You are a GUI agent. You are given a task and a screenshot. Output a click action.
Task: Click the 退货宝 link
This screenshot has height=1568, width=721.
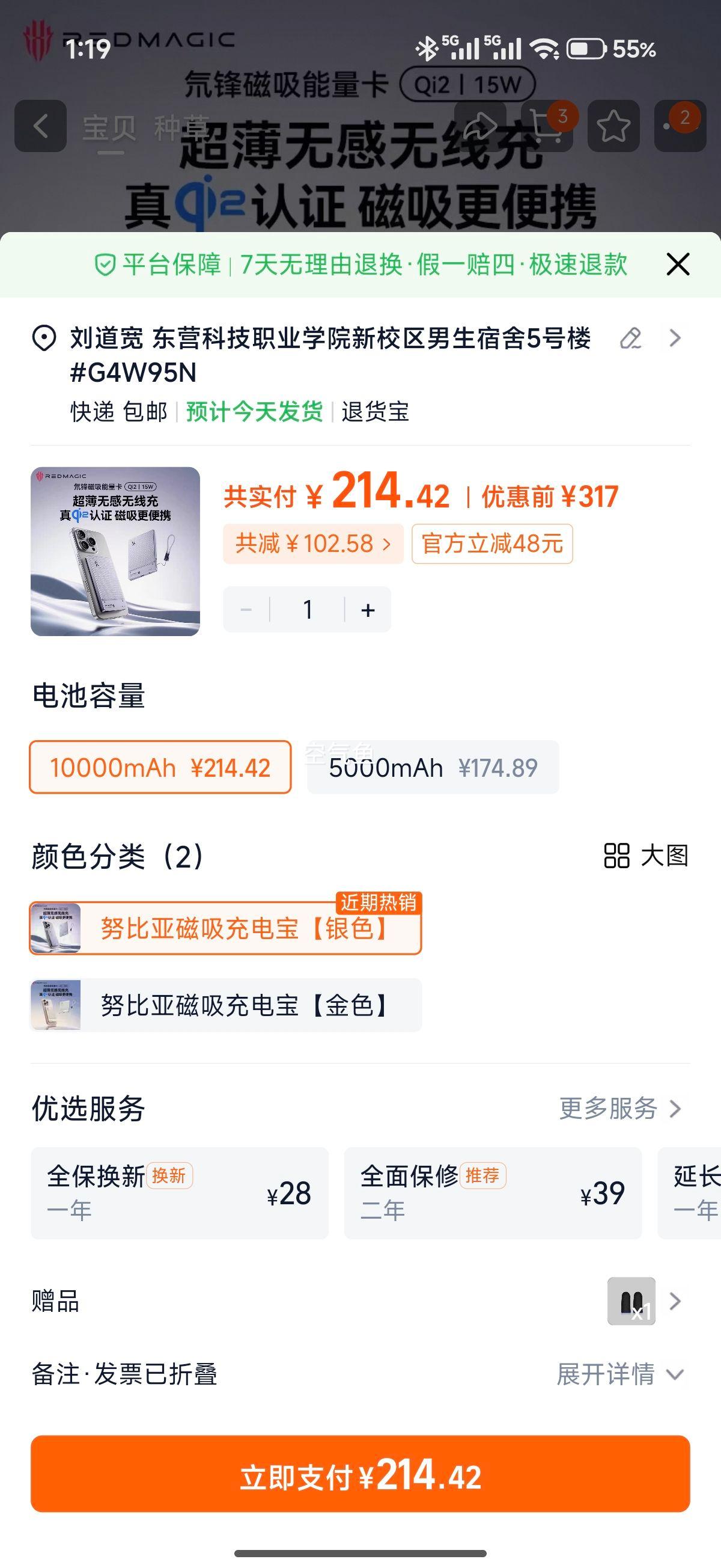[x=374, y=412]
